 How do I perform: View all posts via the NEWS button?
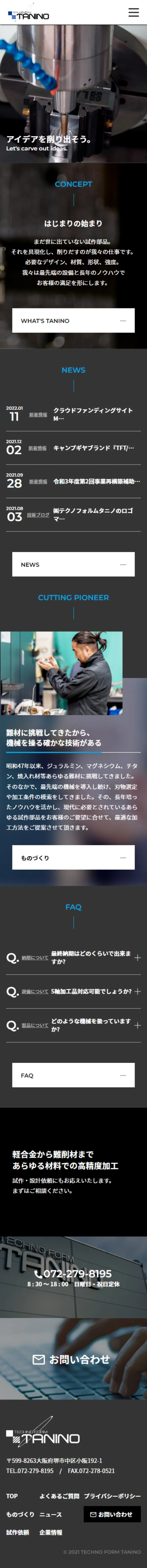click(73, 564)
